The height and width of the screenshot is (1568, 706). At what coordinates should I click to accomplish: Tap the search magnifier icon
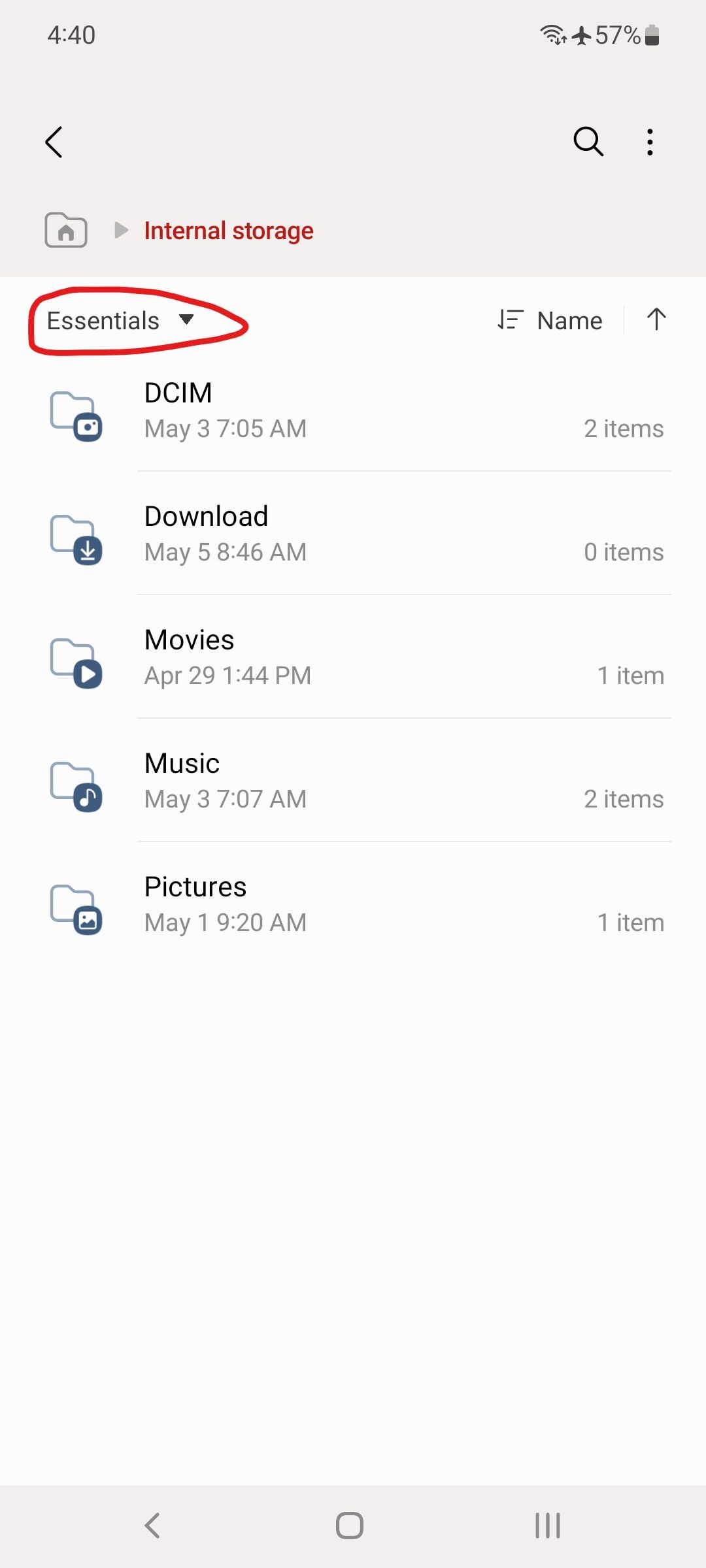586,141
